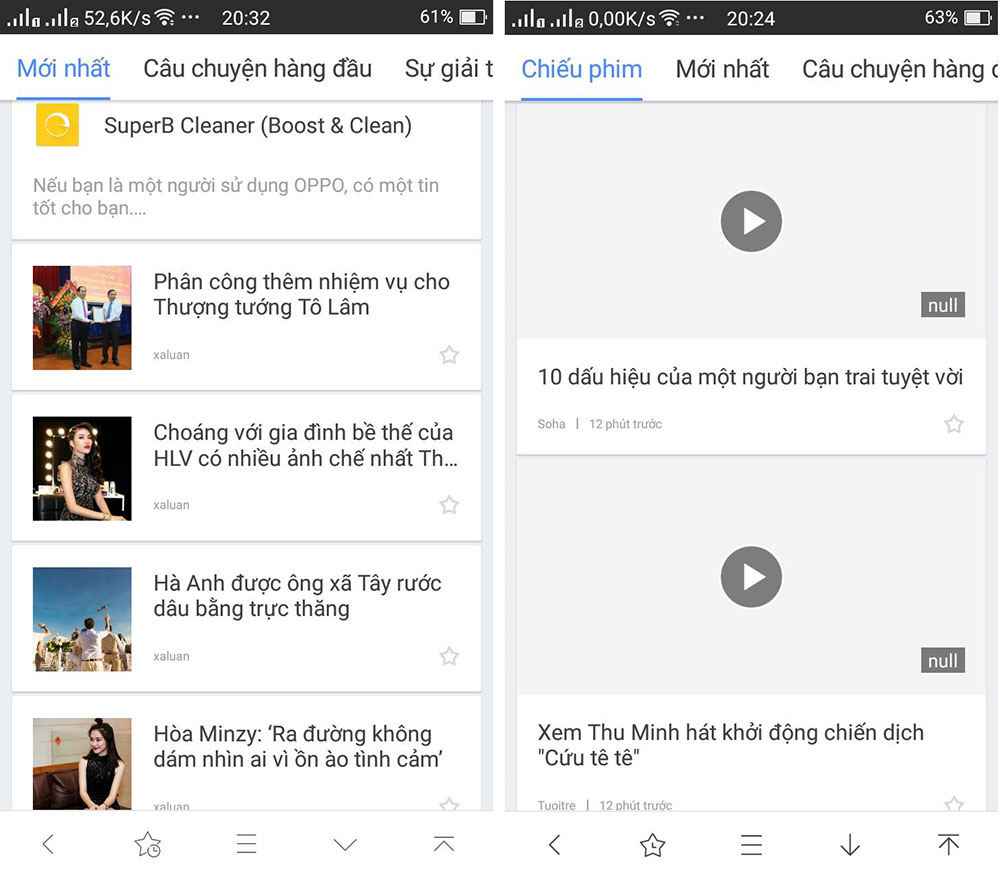
Task: Select the Sự giải t… tab
Action: pos(448,69)
